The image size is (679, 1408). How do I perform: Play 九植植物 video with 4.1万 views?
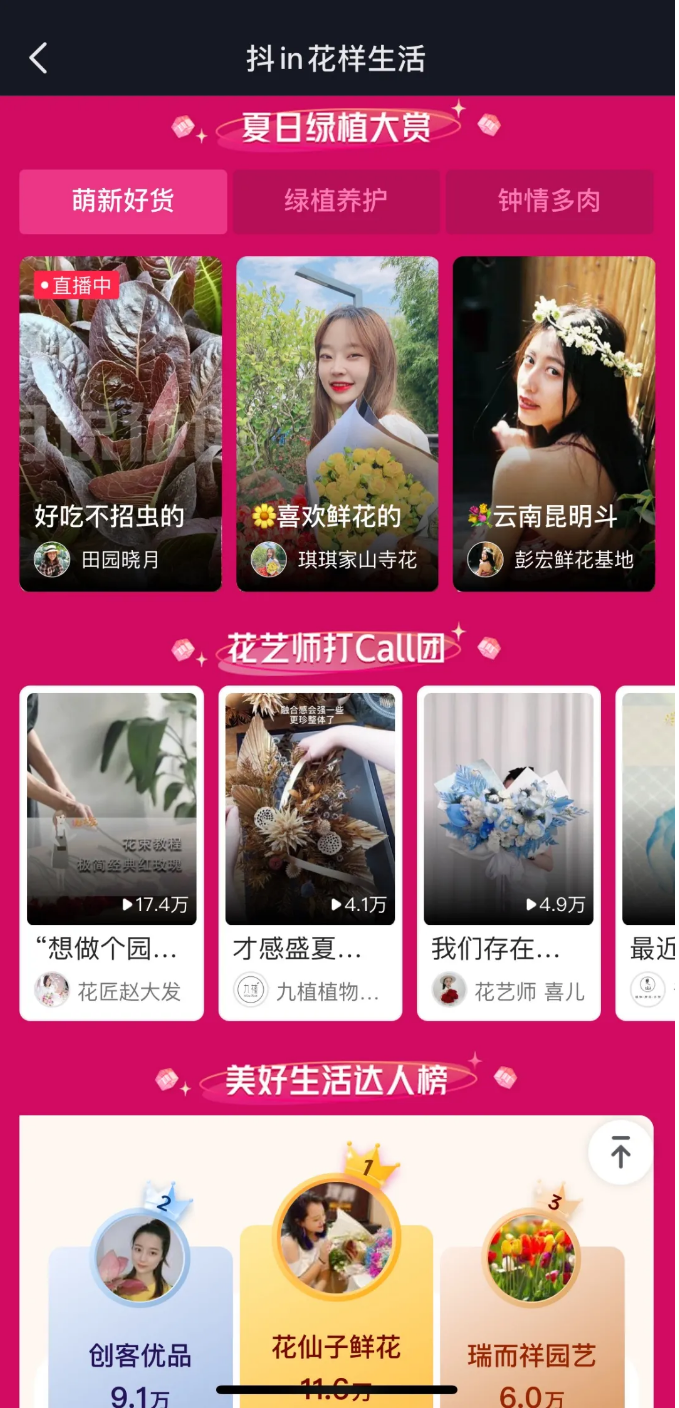[310, 810]
